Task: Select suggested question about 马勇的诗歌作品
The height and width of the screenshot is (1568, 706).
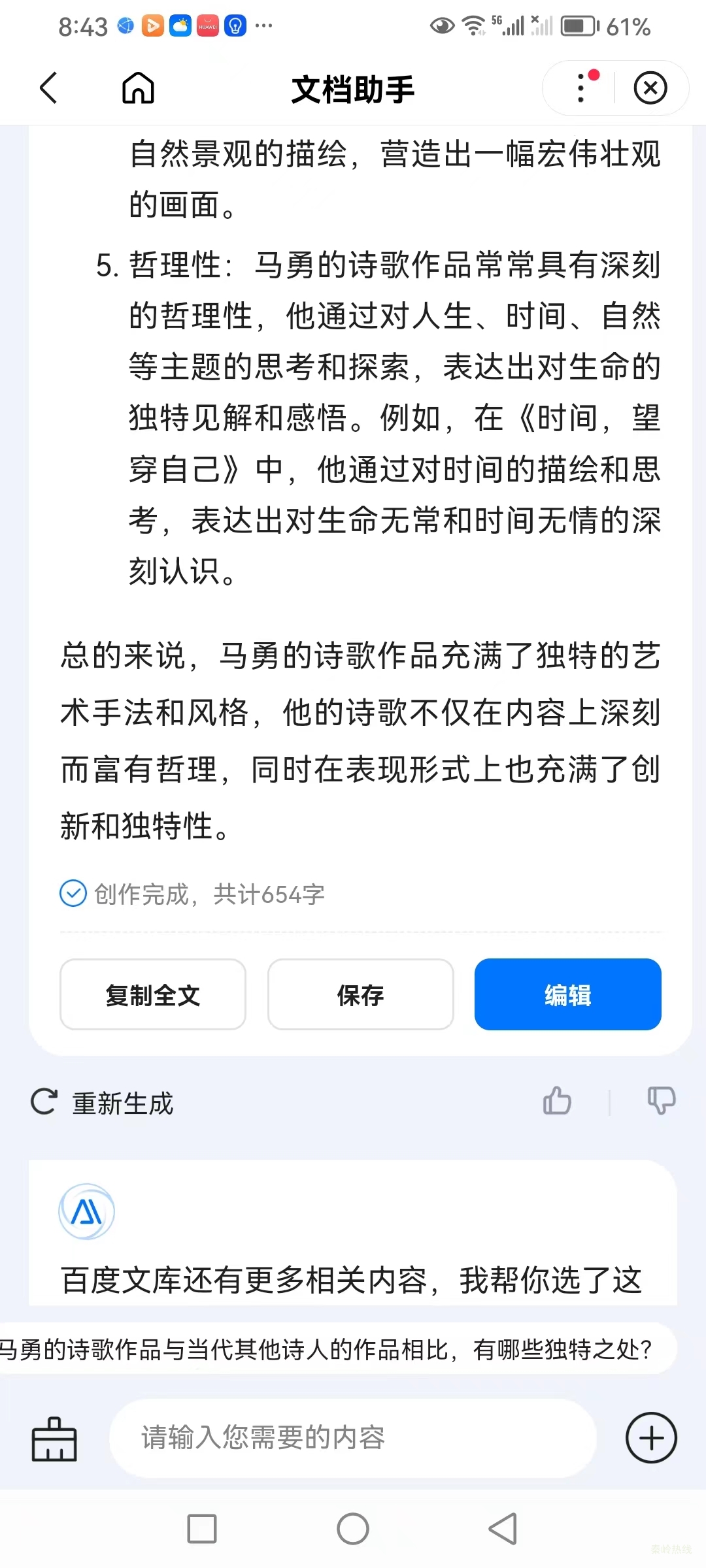Action: pyautogui.click(x=327, y=1349)
